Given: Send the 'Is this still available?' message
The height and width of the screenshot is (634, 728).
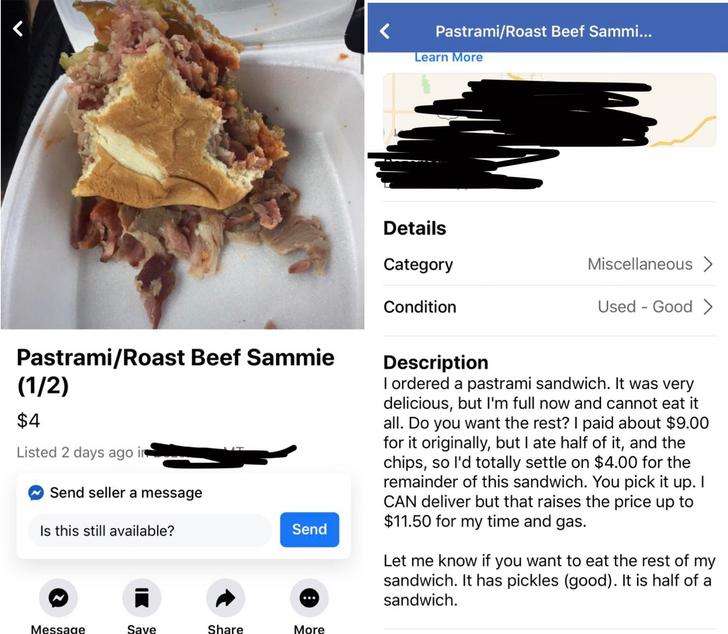Looking at the screenshot, I should 309,530.
